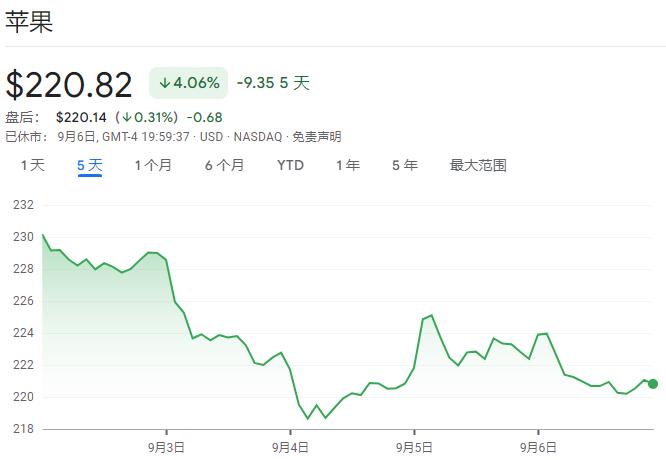Switch to the 5年 range
This screenshot has width=666, height=460.
(405, 166)
